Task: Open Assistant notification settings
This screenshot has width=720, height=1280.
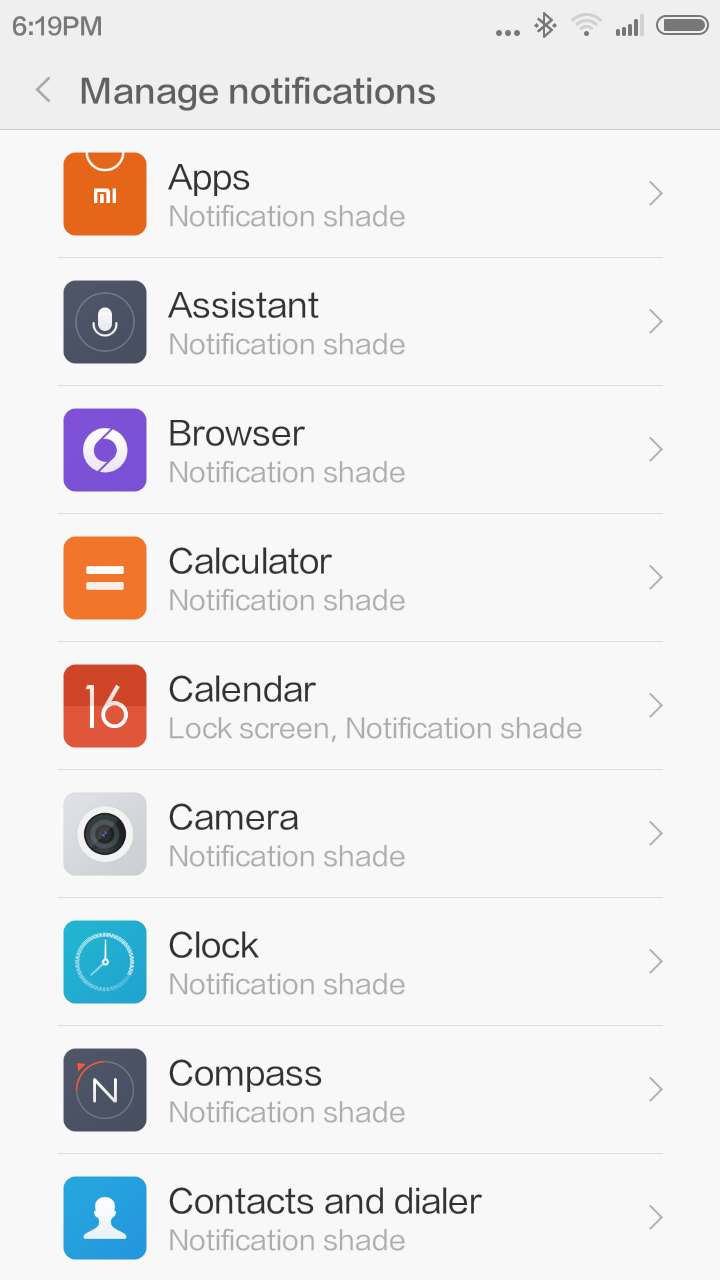Action: pyautogui.click(x=360, y=322)
